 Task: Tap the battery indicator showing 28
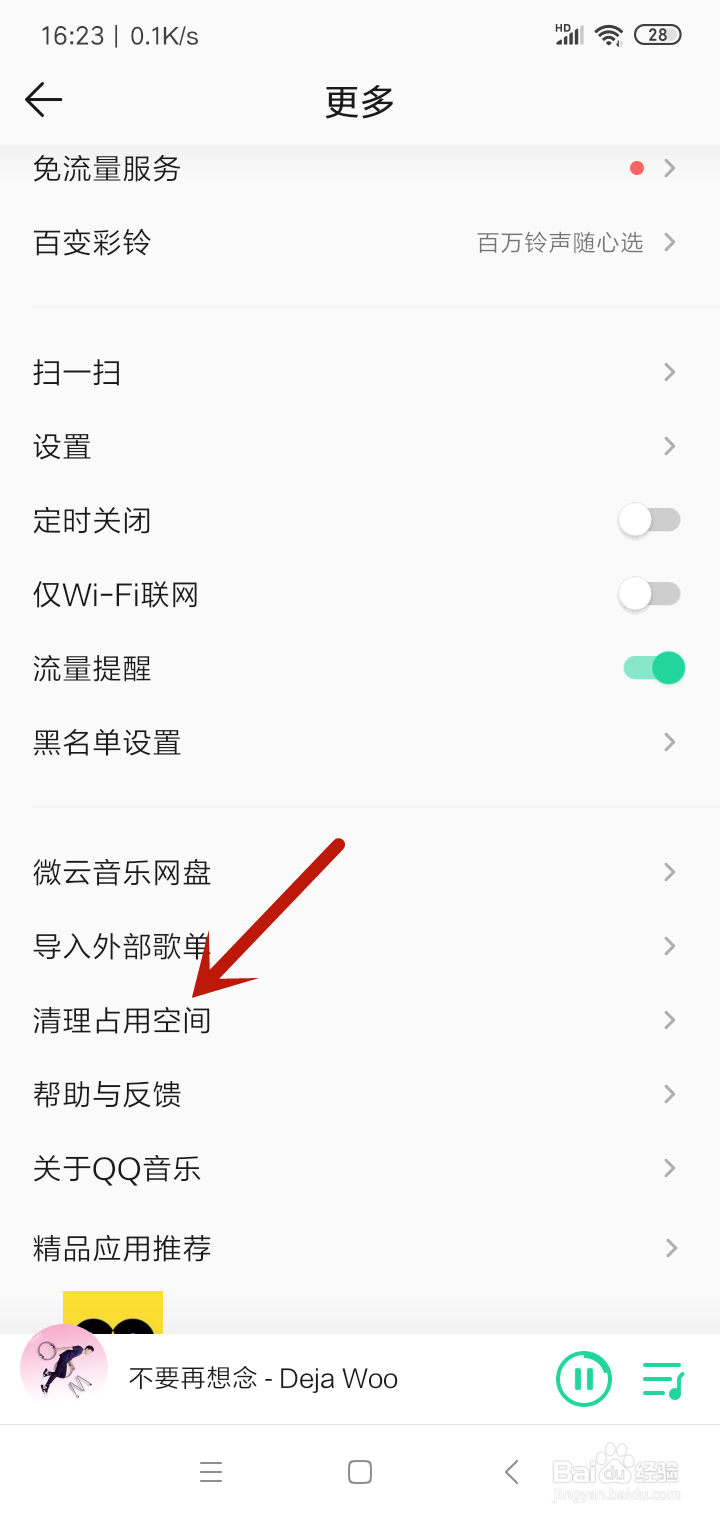(x=655, y=34)
